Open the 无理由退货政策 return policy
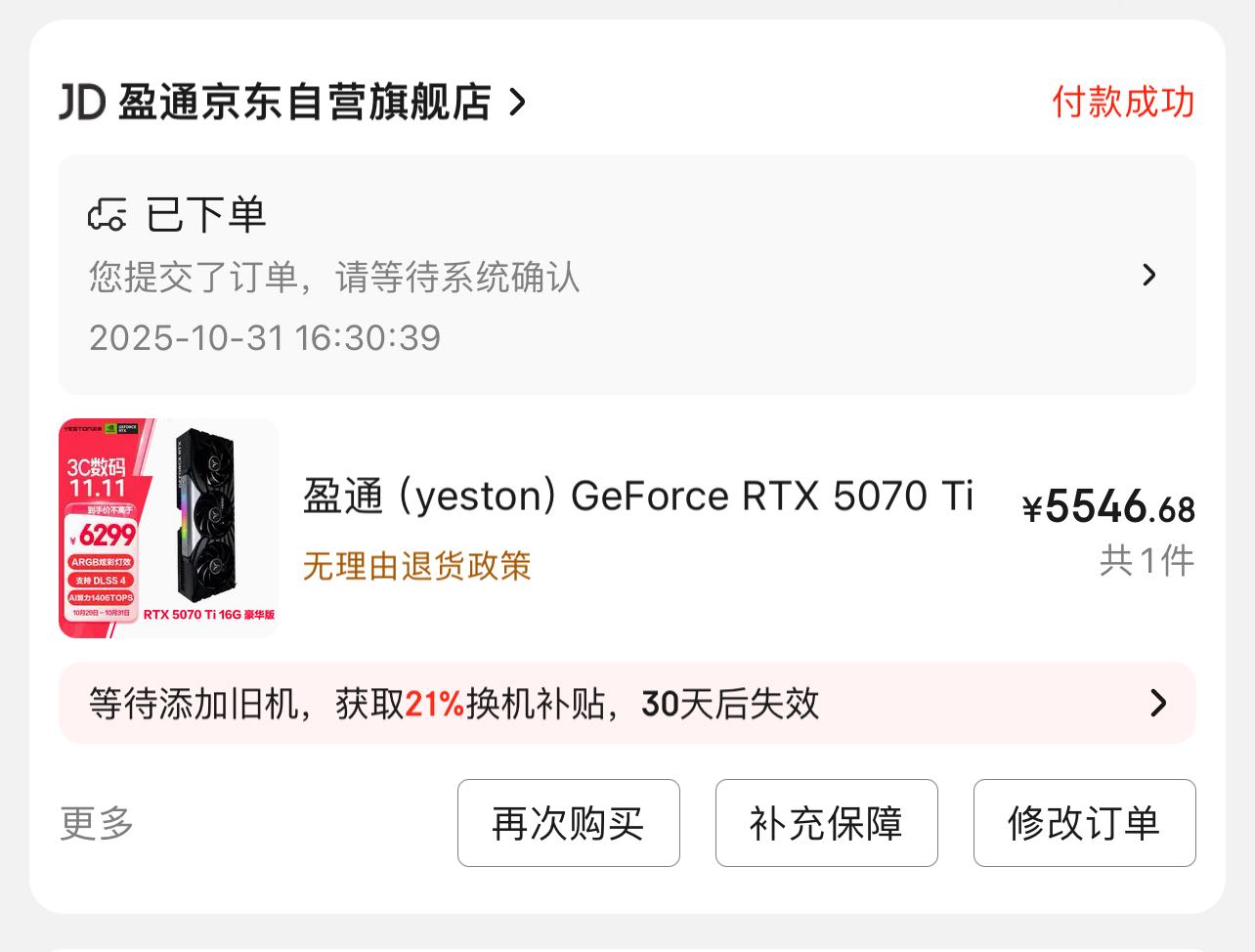Viewport: 1255px width, 952px height. point(416,566)
